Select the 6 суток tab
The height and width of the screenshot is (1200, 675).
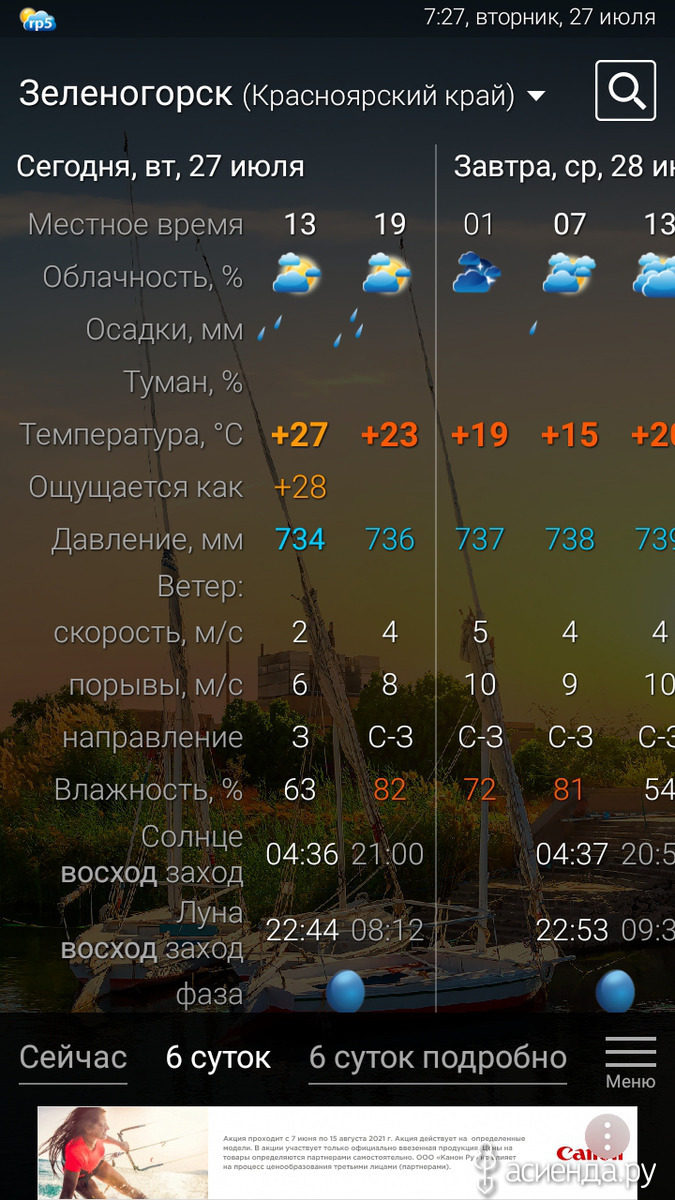click(218, 1057)
